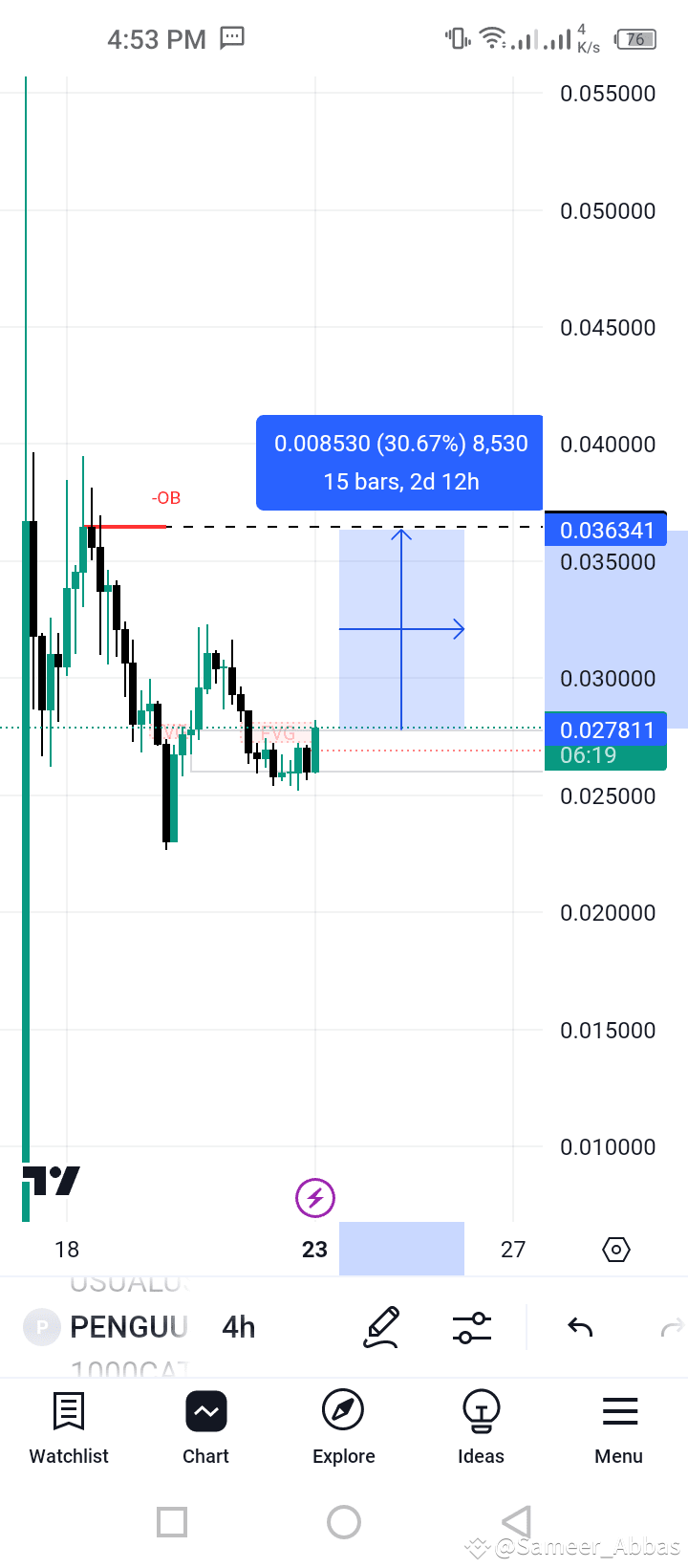Open the 4h timeframe selector
688x1568 pixels.
point(238,1327)
